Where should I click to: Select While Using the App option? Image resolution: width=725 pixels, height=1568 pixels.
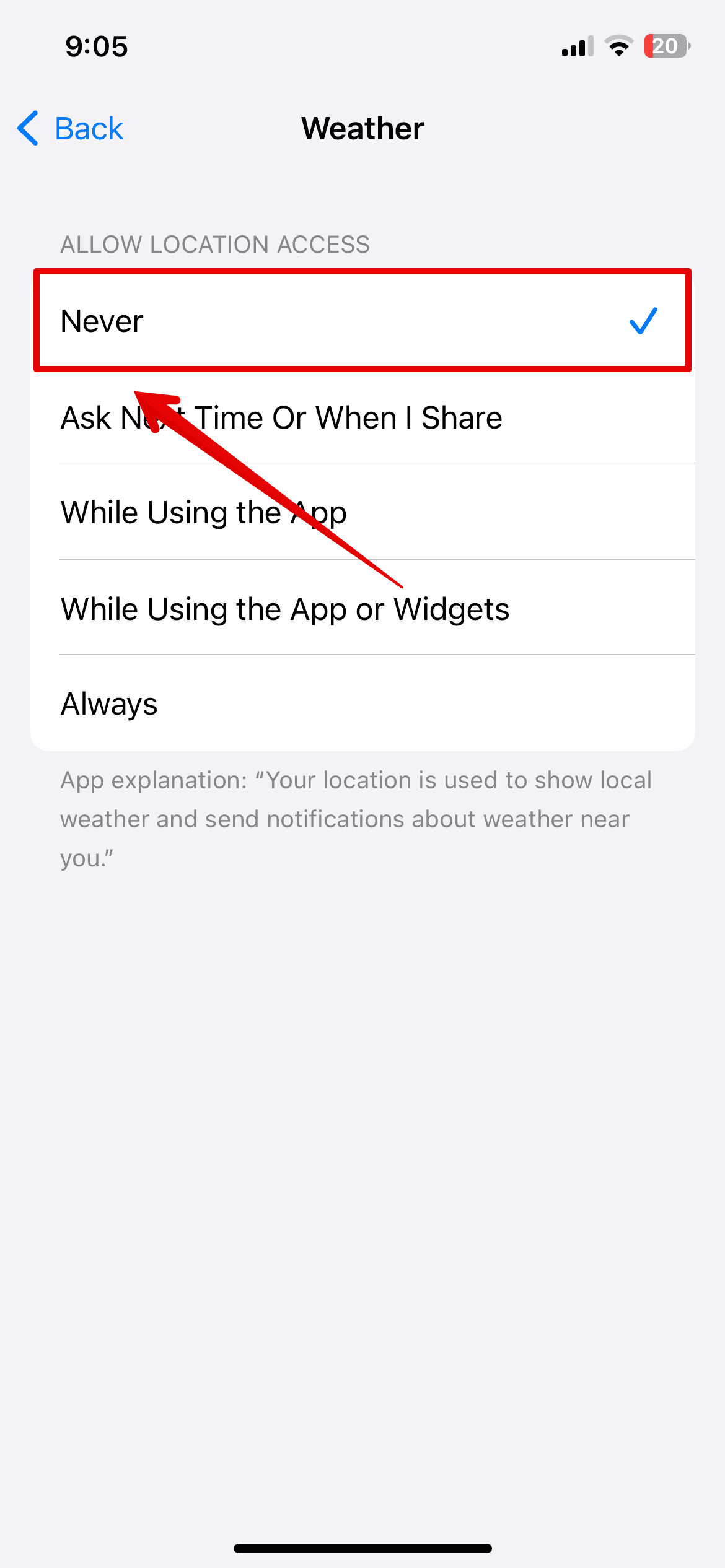tap(362, 513)
